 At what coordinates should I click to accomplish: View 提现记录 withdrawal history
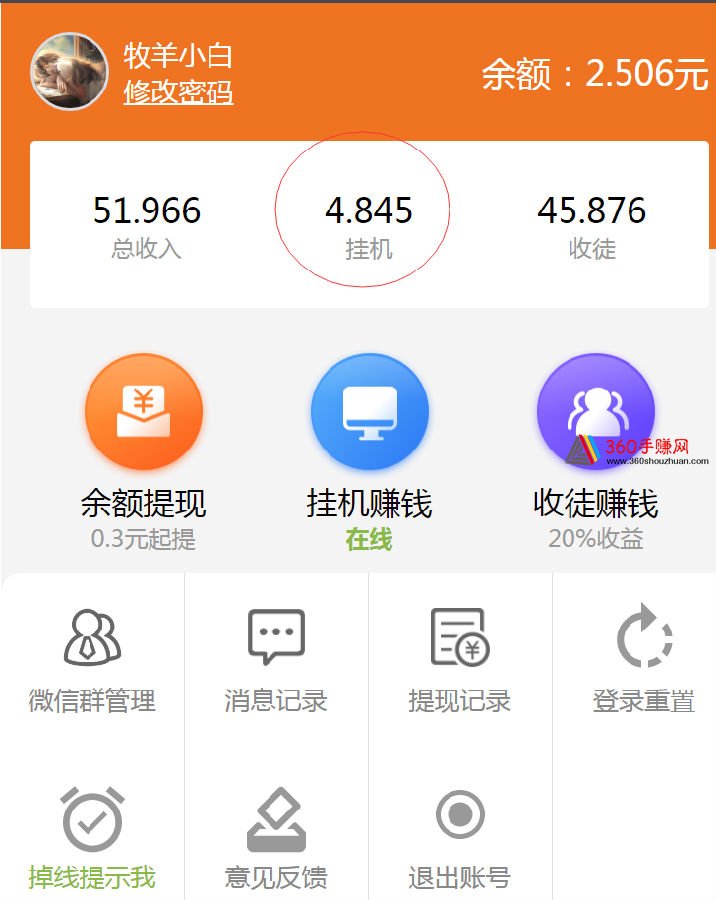460,658
